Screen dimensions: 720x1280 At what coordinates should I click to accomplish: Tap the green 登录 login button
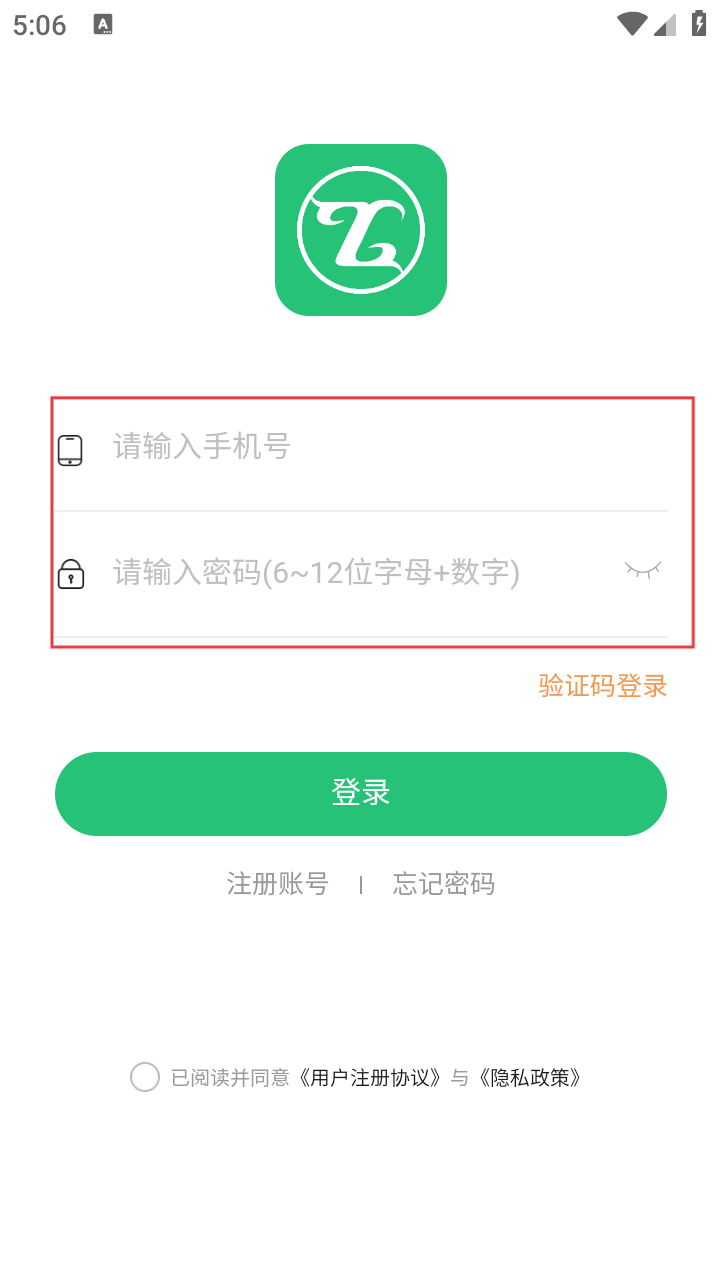[361, 794]
